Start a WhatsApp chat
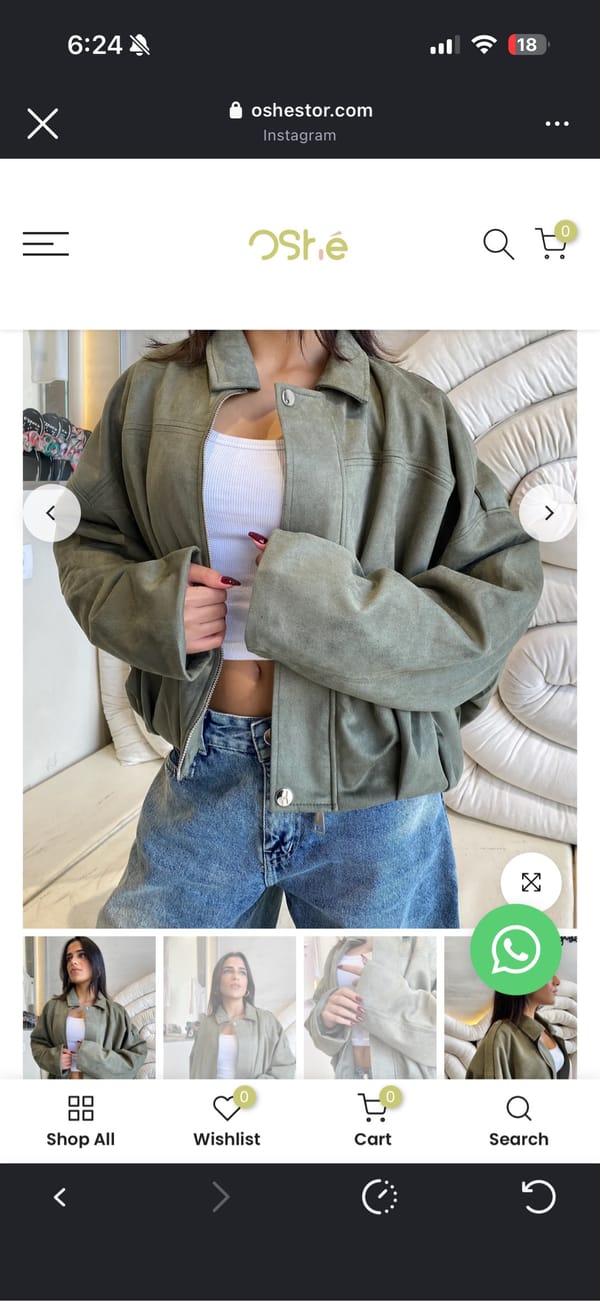The height and width of the screenshot is (1301, 600). click(516, 949)
